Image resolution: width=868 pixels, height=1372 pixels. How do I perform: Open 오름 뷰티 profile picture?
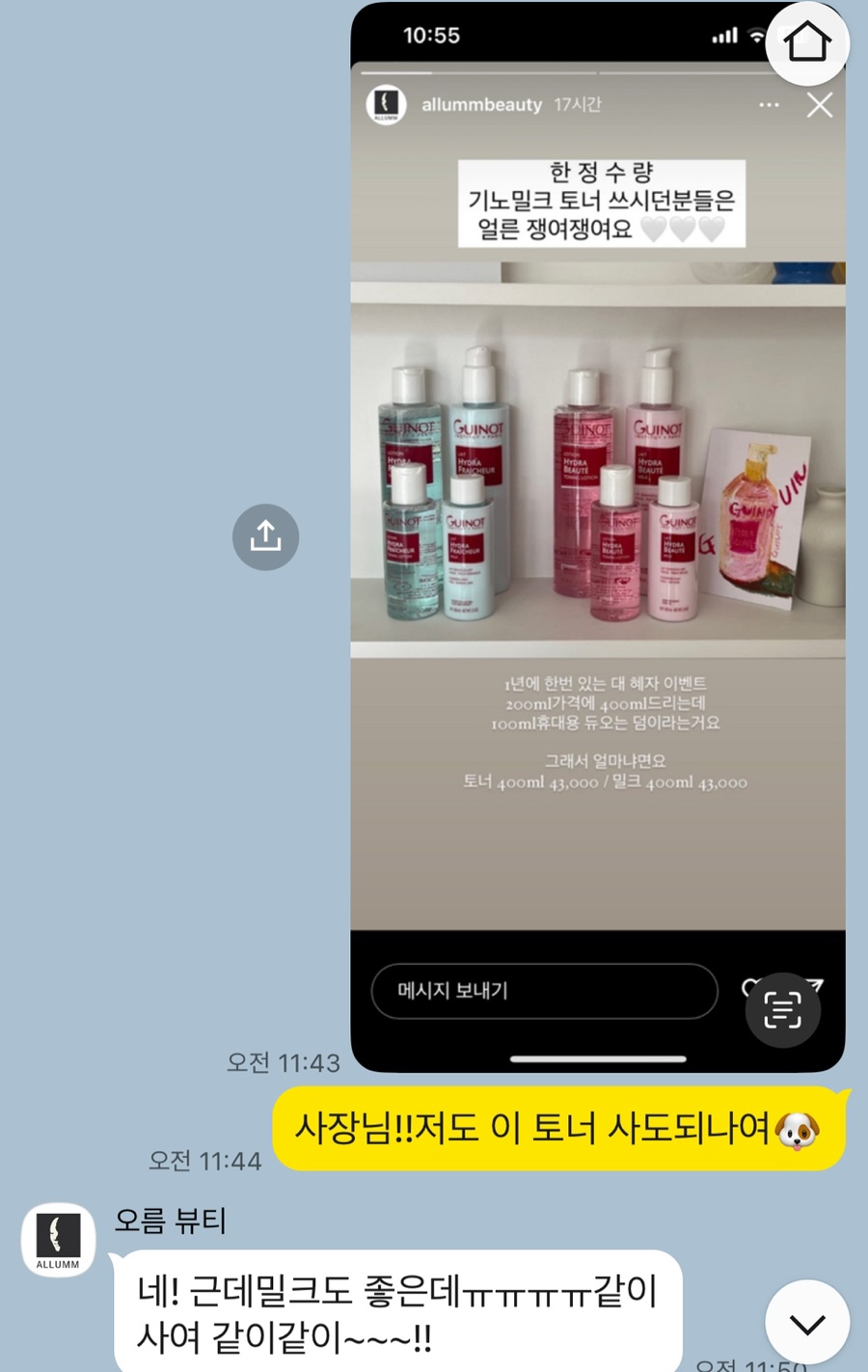pos(58,1241)
